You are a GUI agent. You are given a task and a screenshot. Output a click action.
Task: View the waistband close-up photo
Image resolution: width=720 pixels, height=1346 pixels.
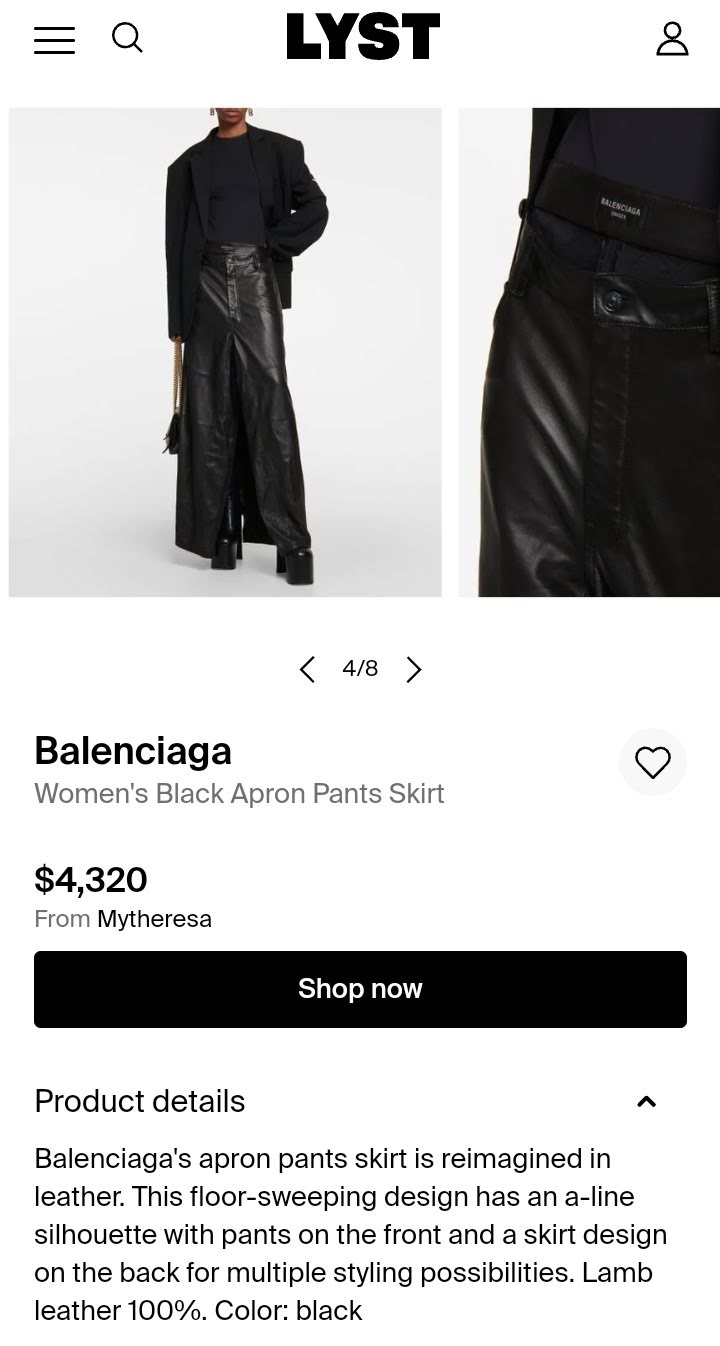[589, 352]
